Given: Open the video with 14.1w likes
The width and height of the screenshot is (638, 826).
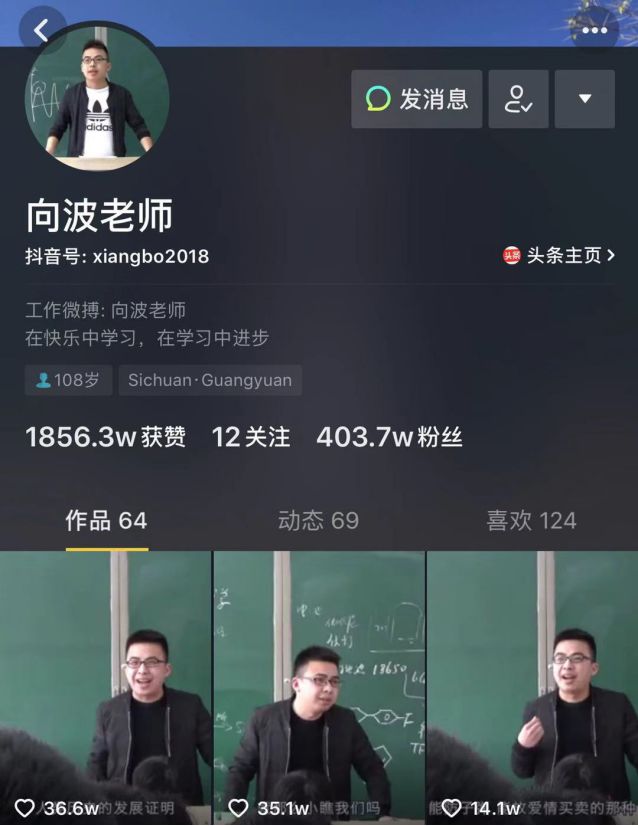Looking at the screenshot, I should click(532, 688).
